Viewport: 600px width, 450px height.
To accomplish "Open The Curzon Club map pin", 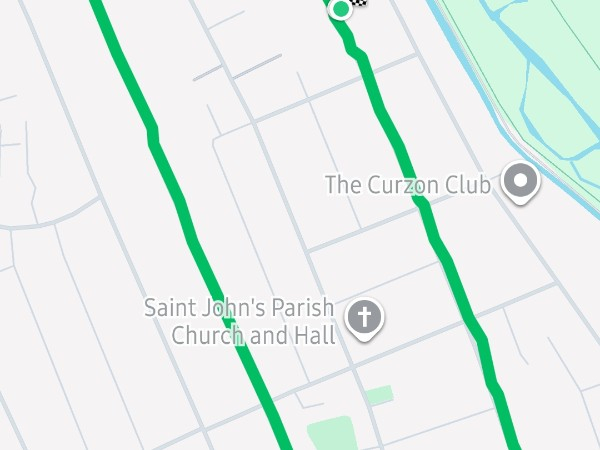I will coord(520,183).
